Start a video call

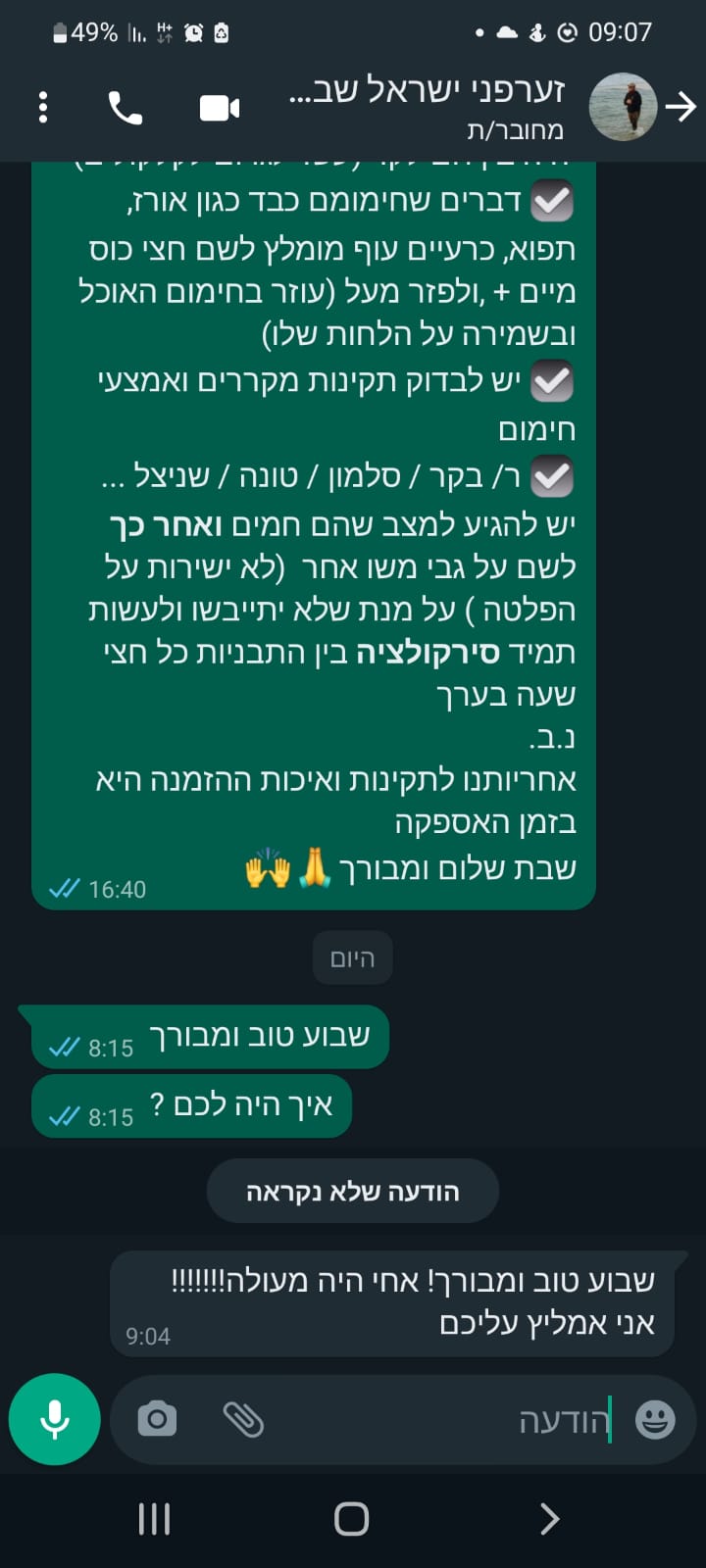(x=219, y=108)
